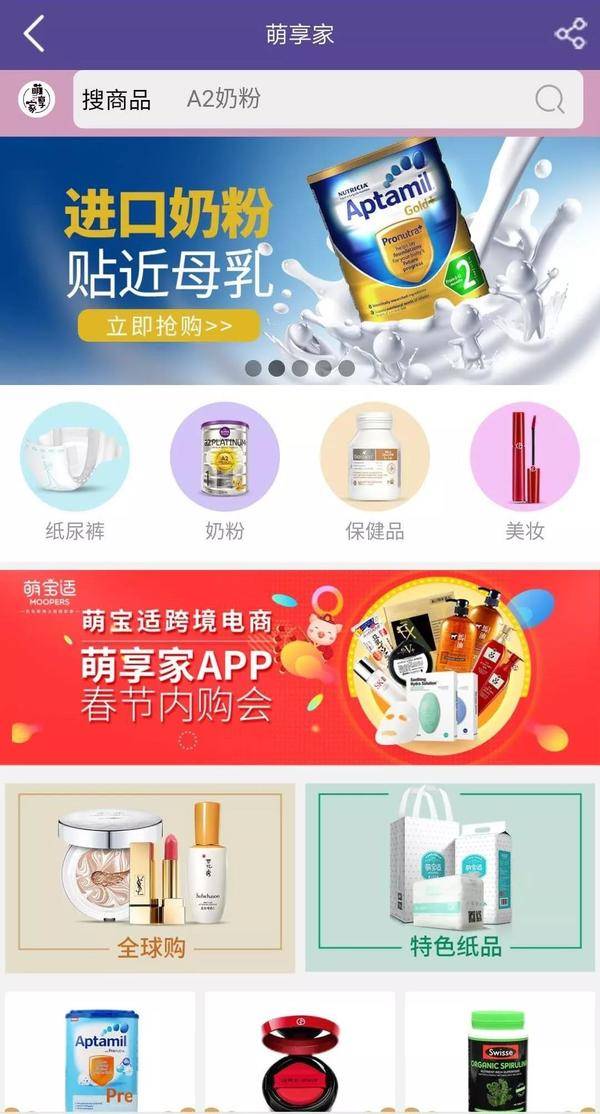Browse the 美妆 category
The height and width of the screenshot is (1114, 600).
[524, 470]
